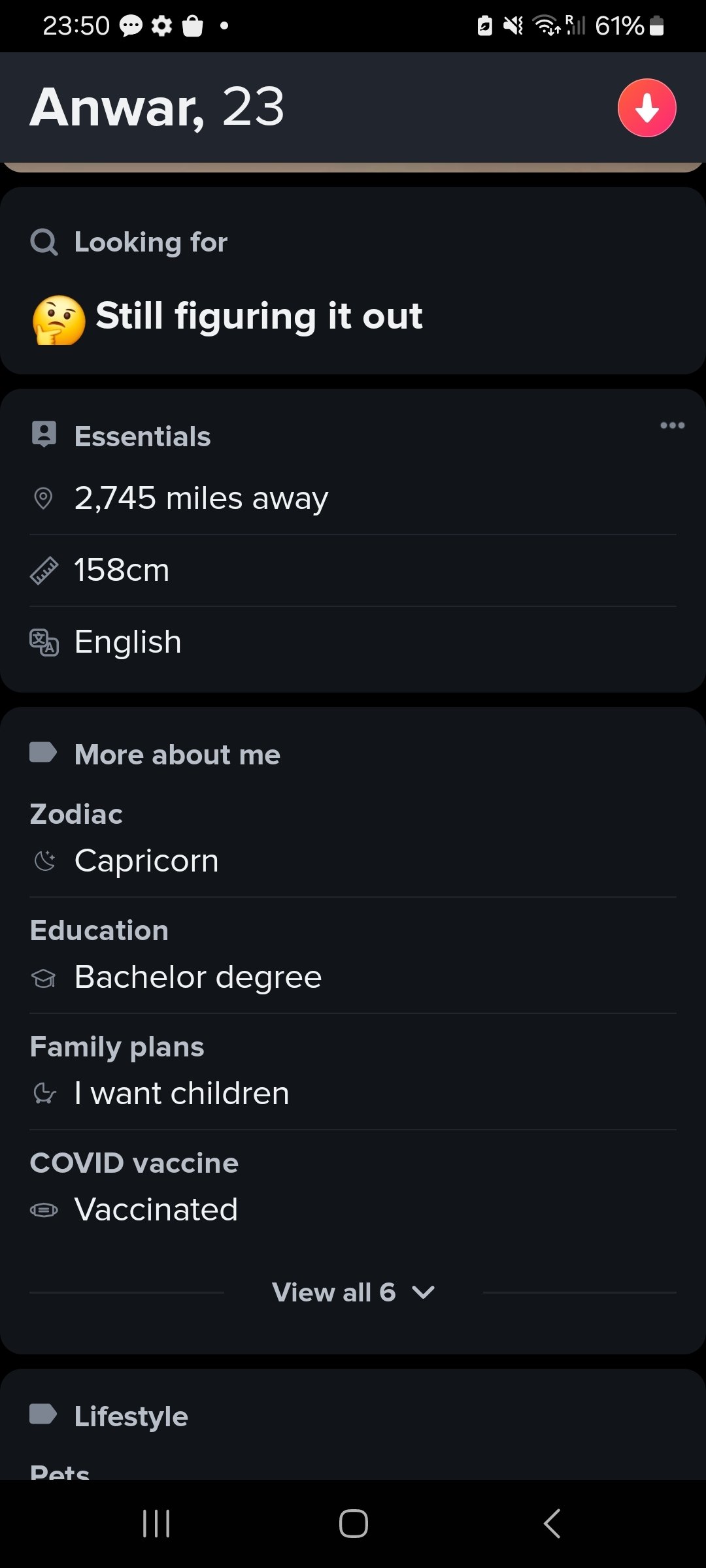Expand View all 6 details
This screenshot has height=1568, width=706.
point(353,1292)
